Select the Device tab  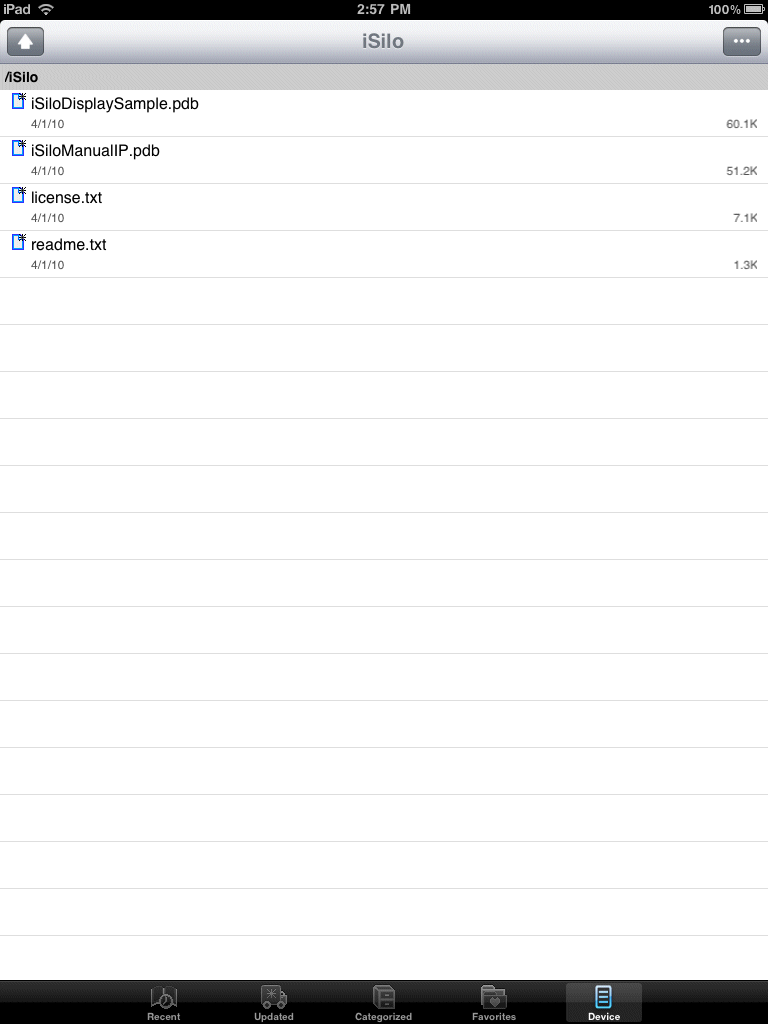coord(603,1002)
